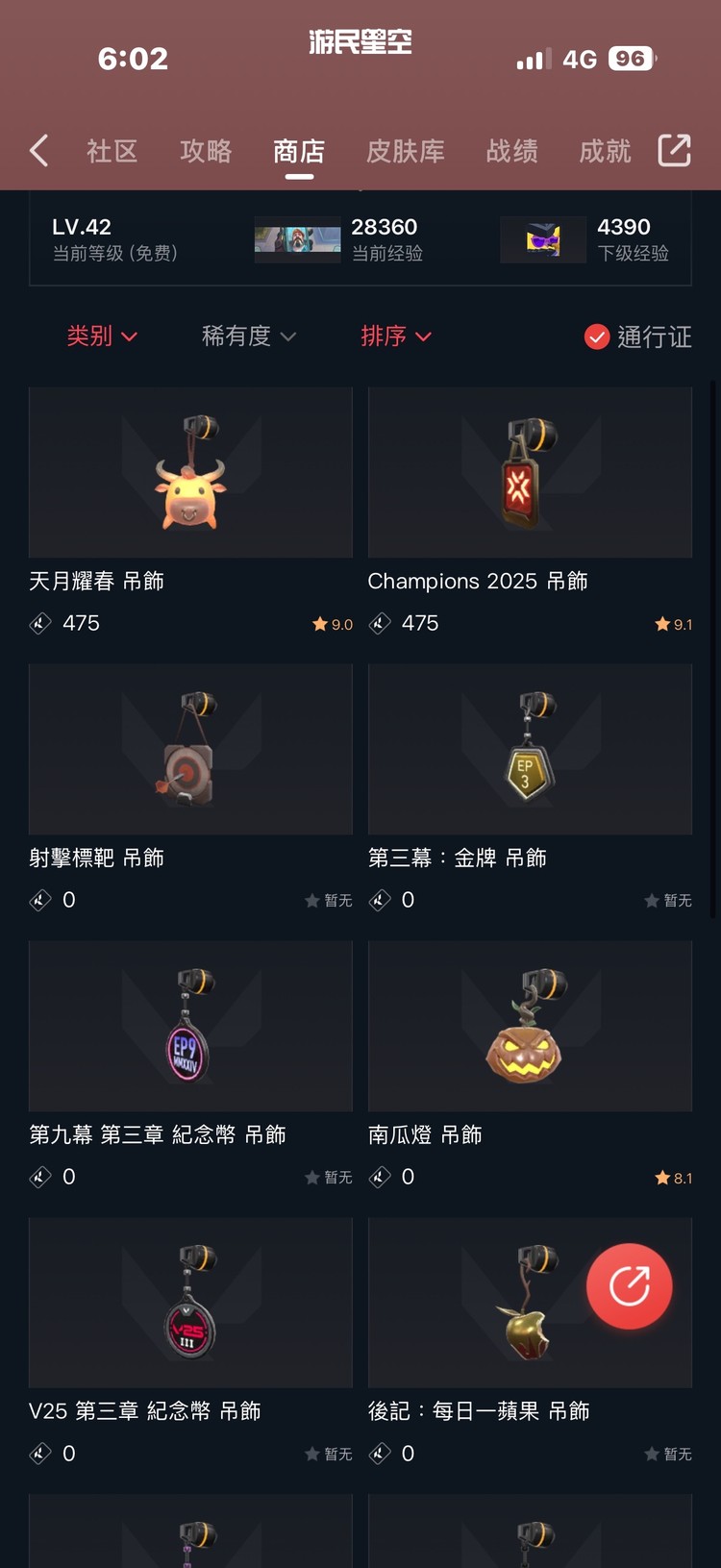View the 第三幕：金牌 吊飾 item

tap(530, 749)
